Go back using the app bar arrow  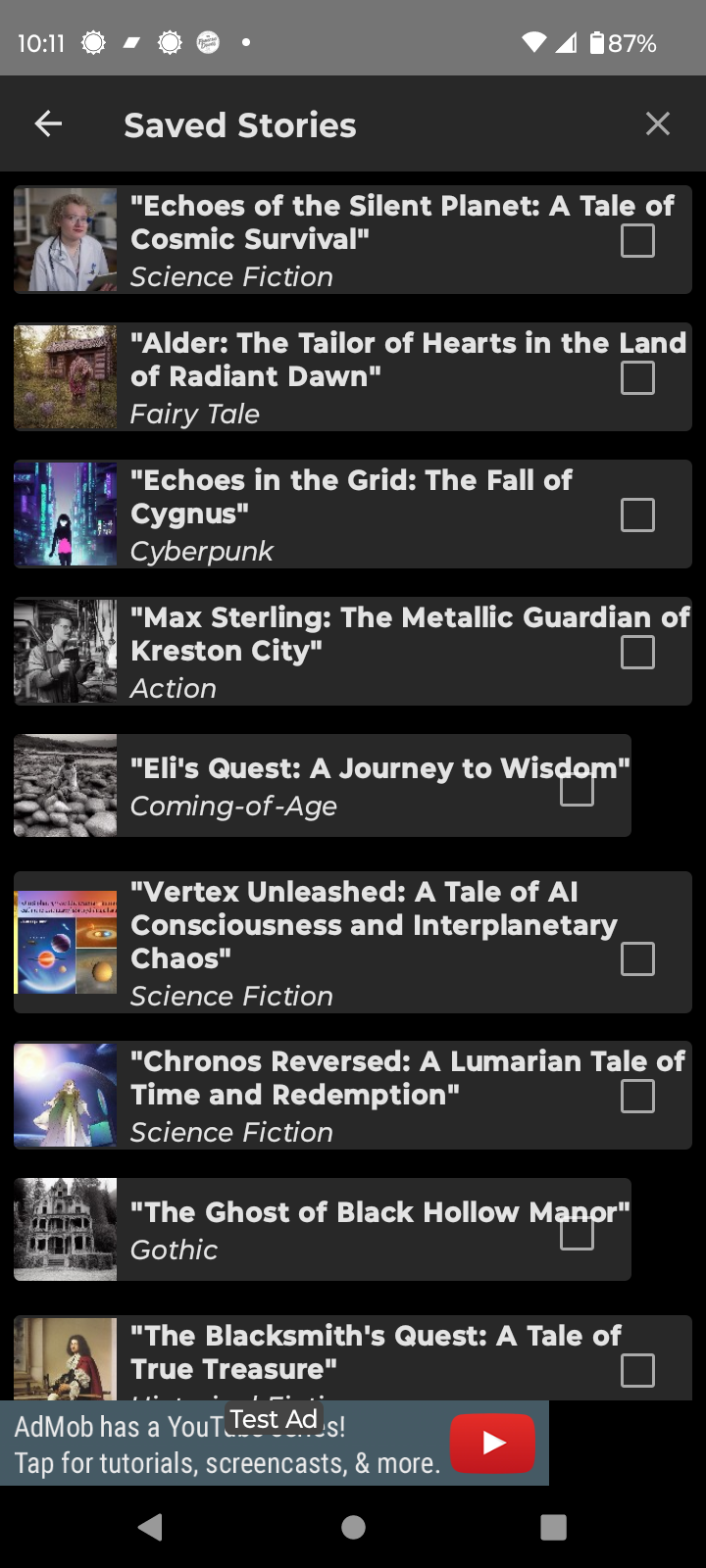click(x=48, y=123)
